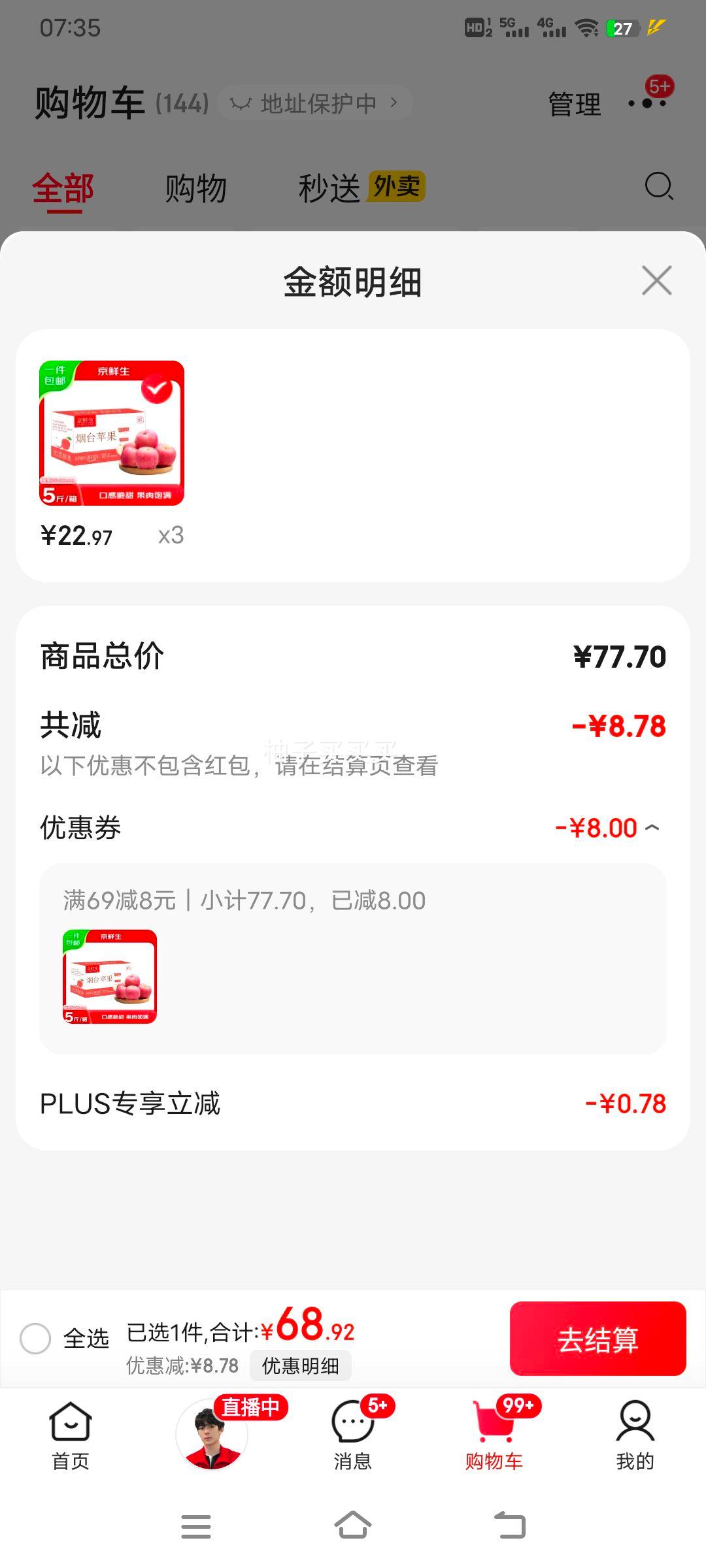Go back using the system back button
706x1568 pixels.
coord(510,1526)
